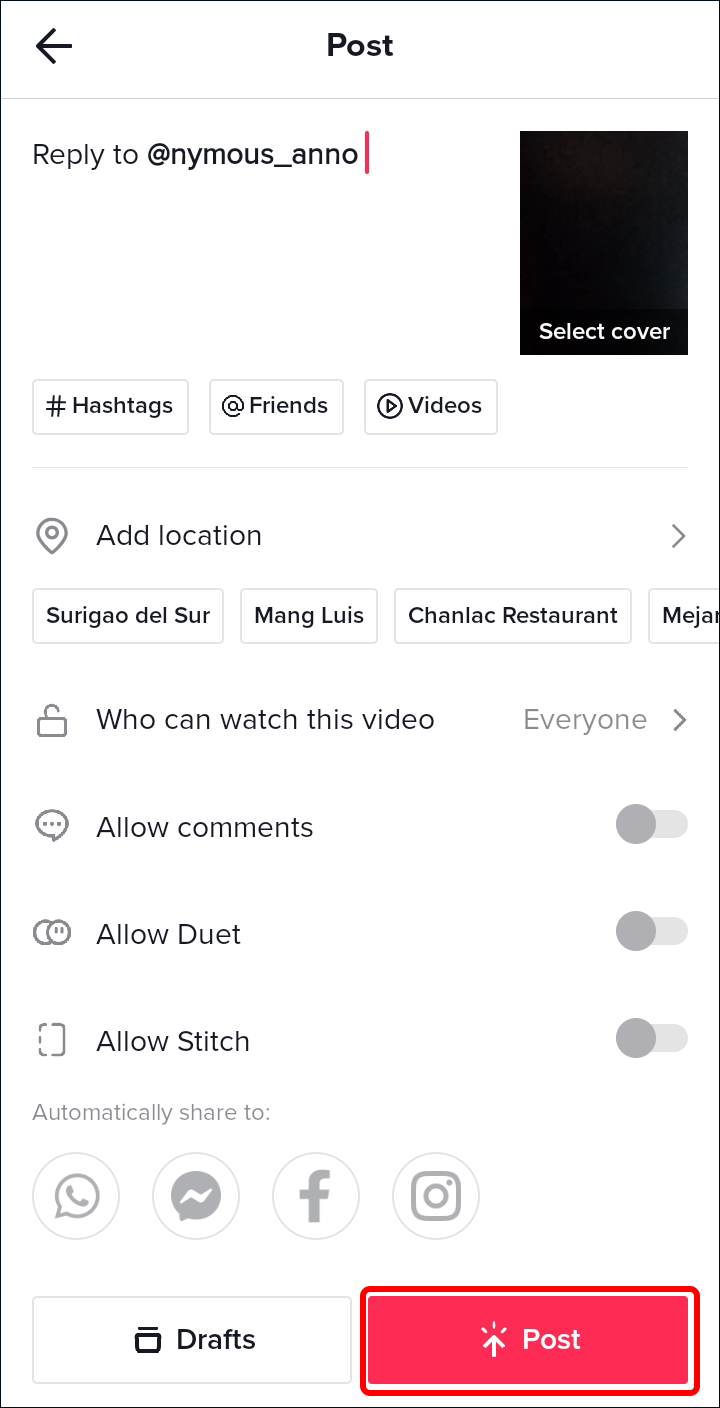Open Who can watch this video
The height and width of the screenshot is (1408, 720).
360,720
